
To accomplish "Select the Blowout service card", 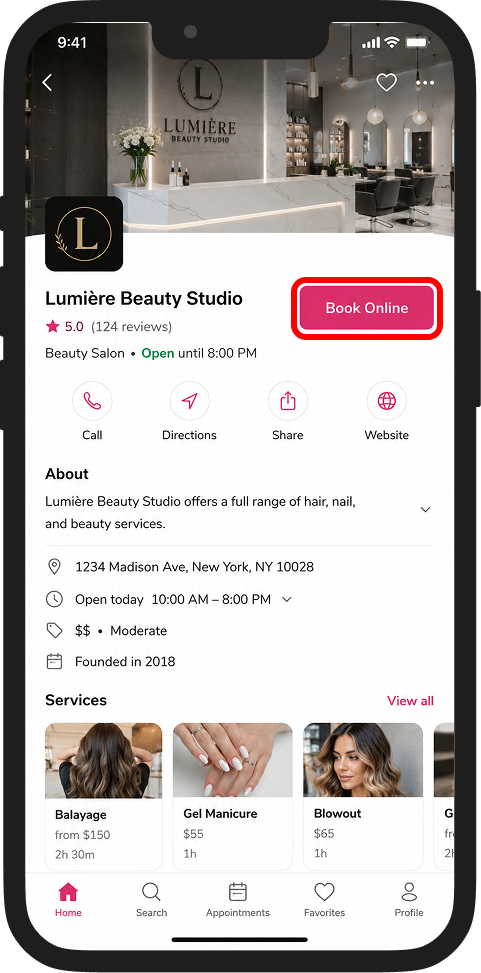I will pos(363,797).
